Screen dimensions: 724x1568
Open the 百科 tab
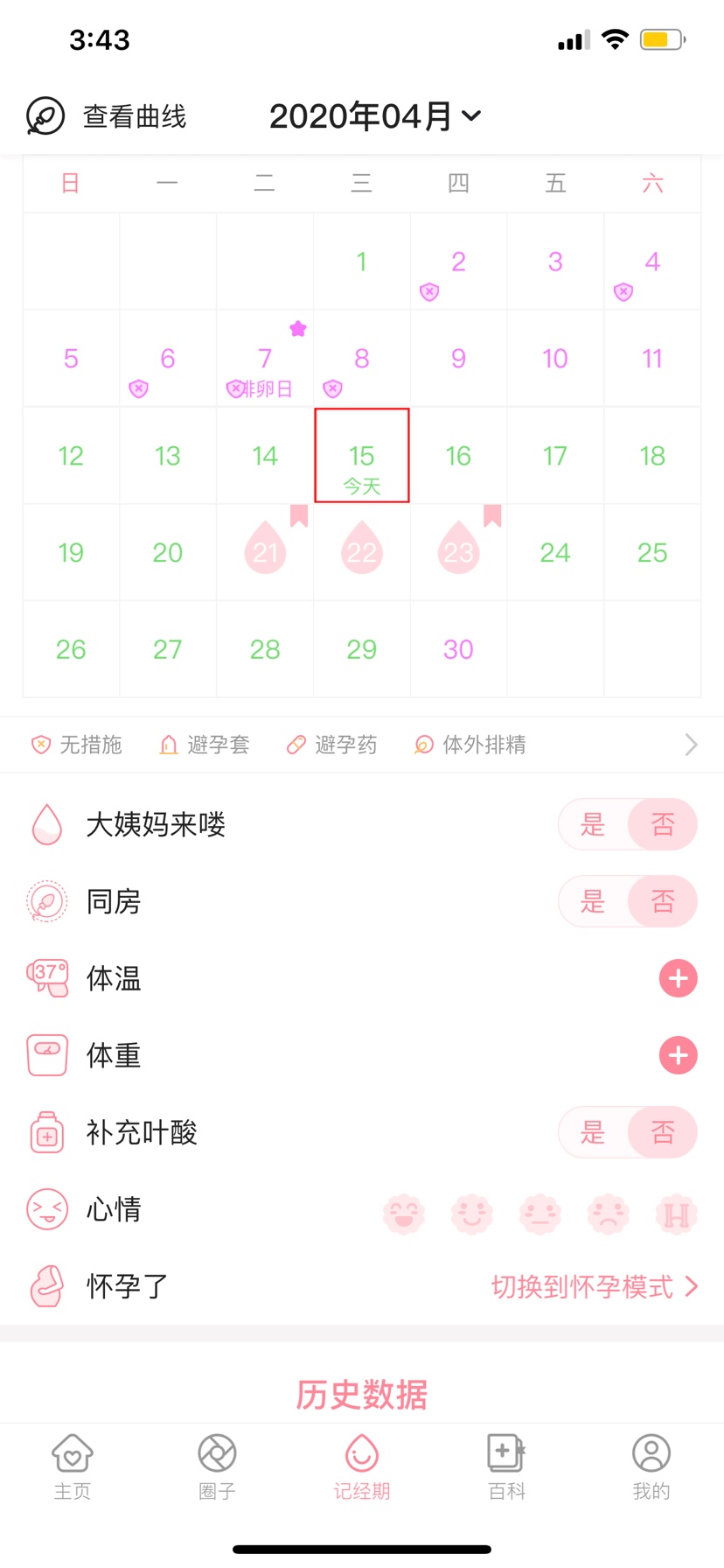pyautogui.click(x=506, y=1467)
